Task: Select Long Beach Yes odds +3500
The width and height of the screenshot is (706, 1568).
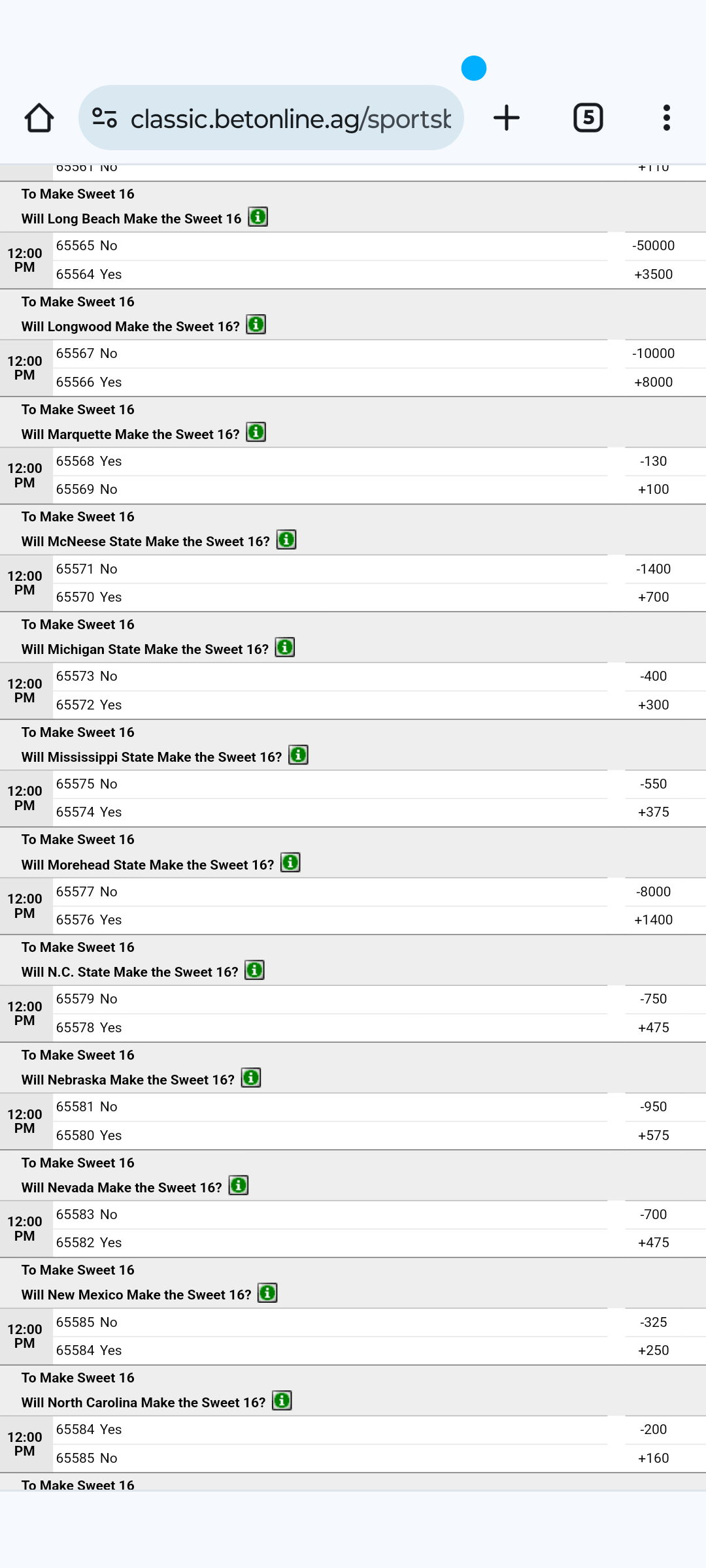Action: click(x=653, y=274)
